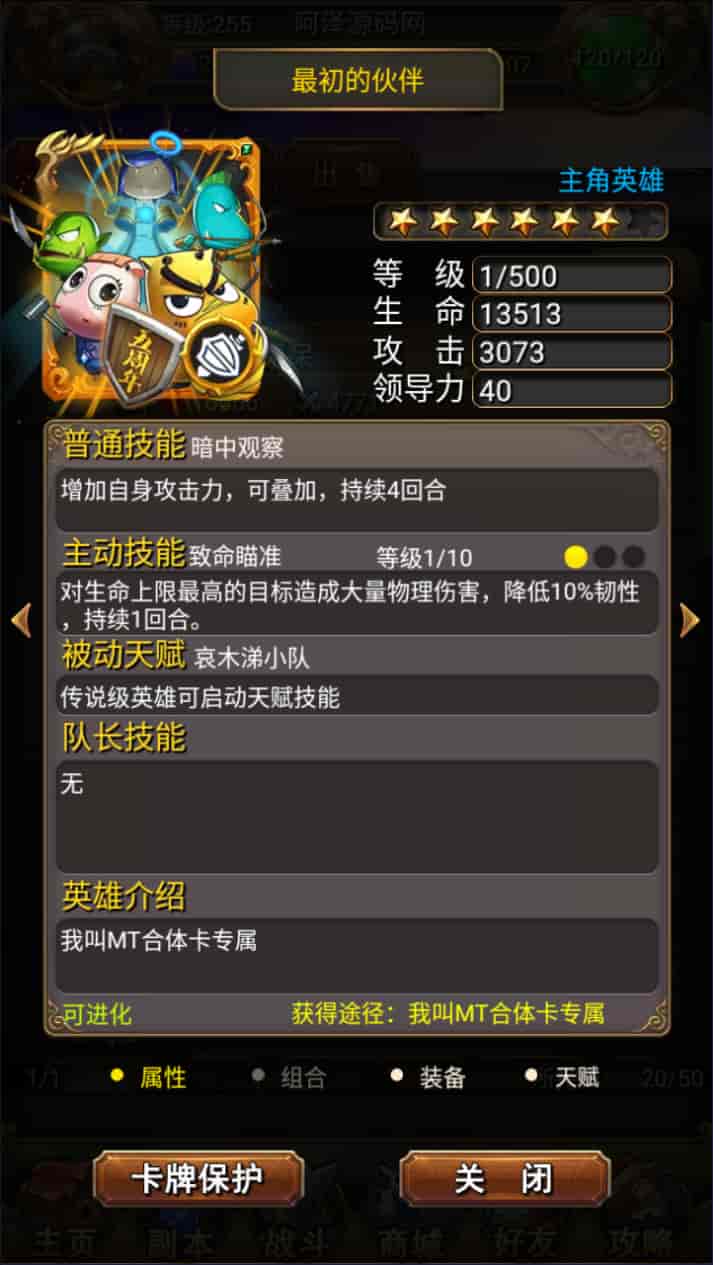Switch to the 天赋 tab
The width and height of the screenshot is (713, 1265).
[x=564, y=1077]
